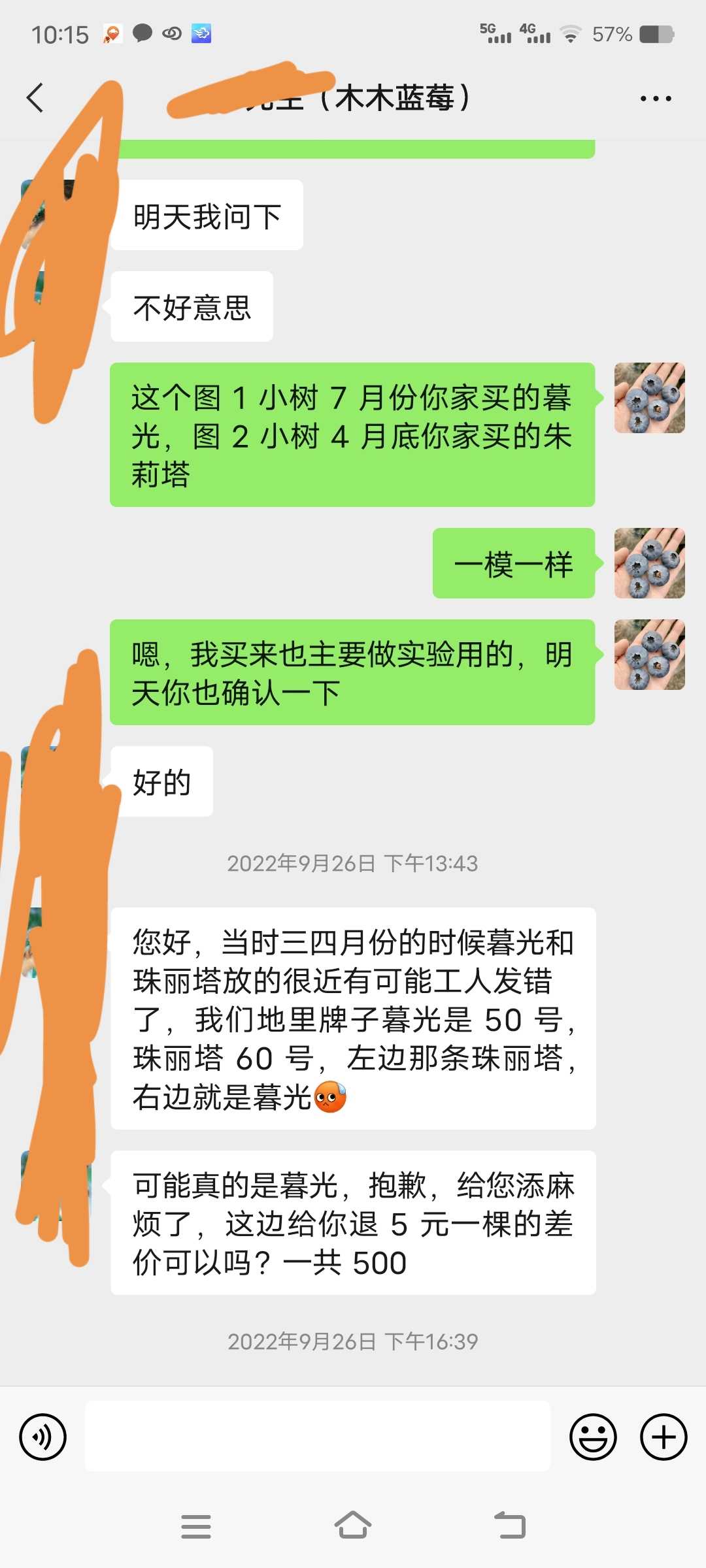Open the three-dot chat options menu
This screenshot has height=1568, width=706.
coord(656,99)
